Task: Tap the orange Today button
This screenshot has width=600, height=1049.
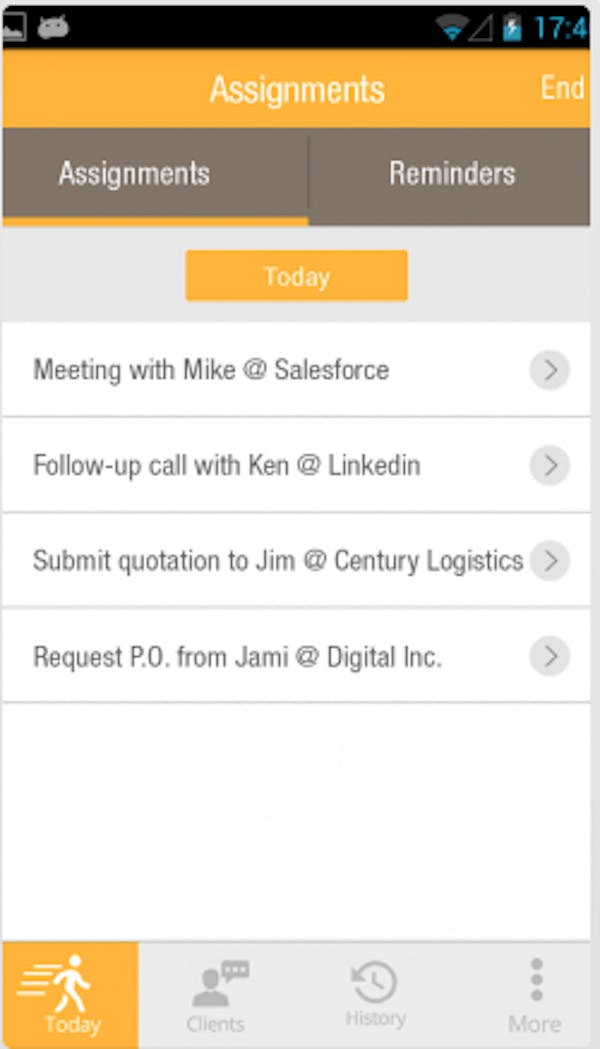Action: (296, 276)
